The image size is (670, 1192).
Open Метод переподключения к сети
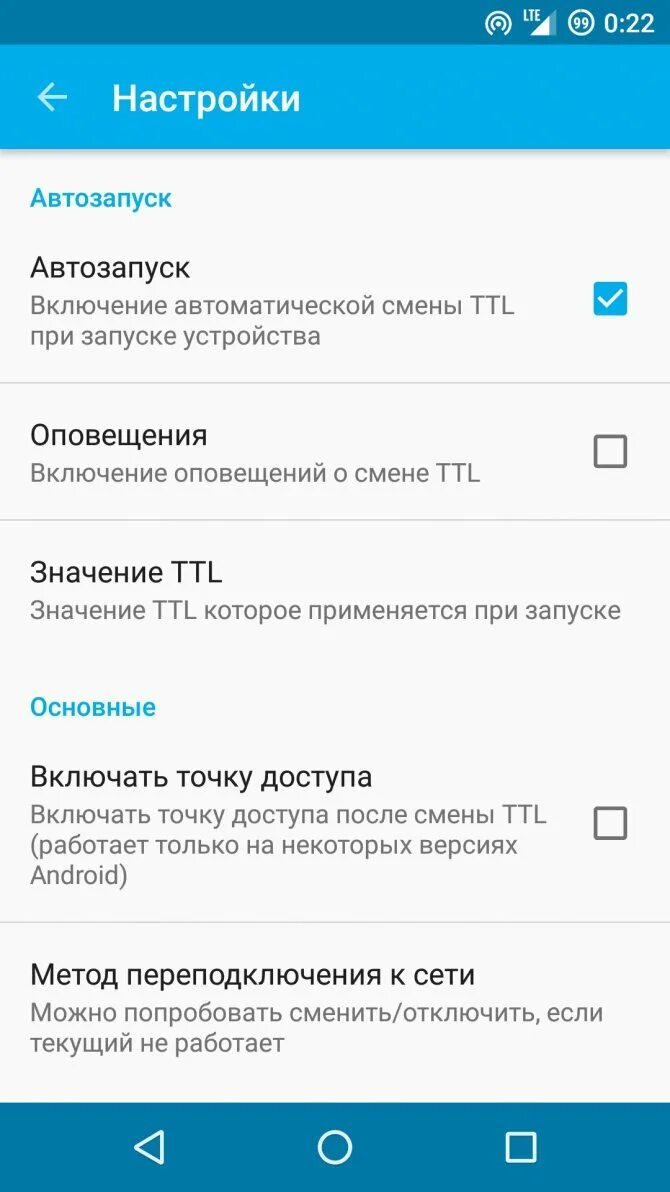coord(325,1007)
